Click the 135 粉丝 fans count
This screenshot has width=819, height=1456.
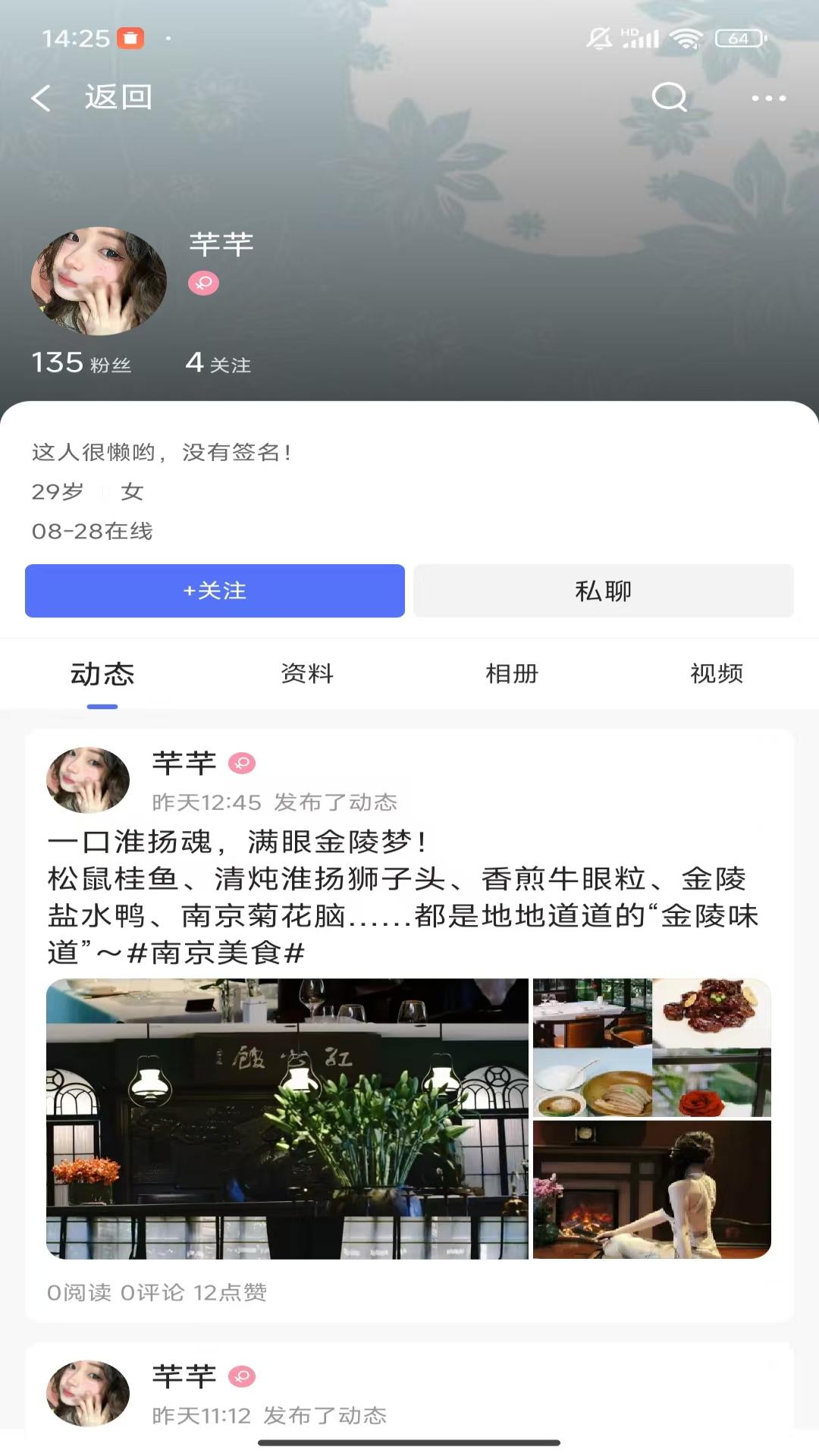coord(81,362)
